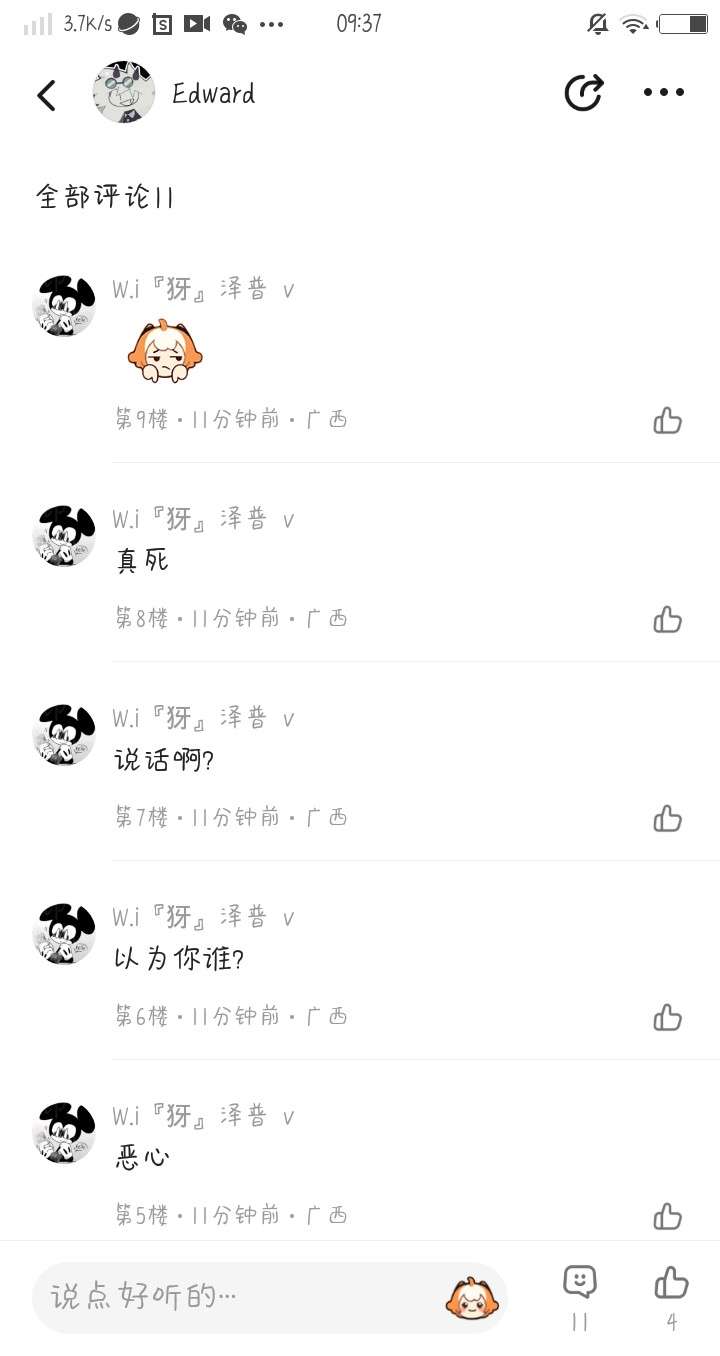
Task: Like the 第6楼 comment 以为你谁?
Action: pos(667,1017)
